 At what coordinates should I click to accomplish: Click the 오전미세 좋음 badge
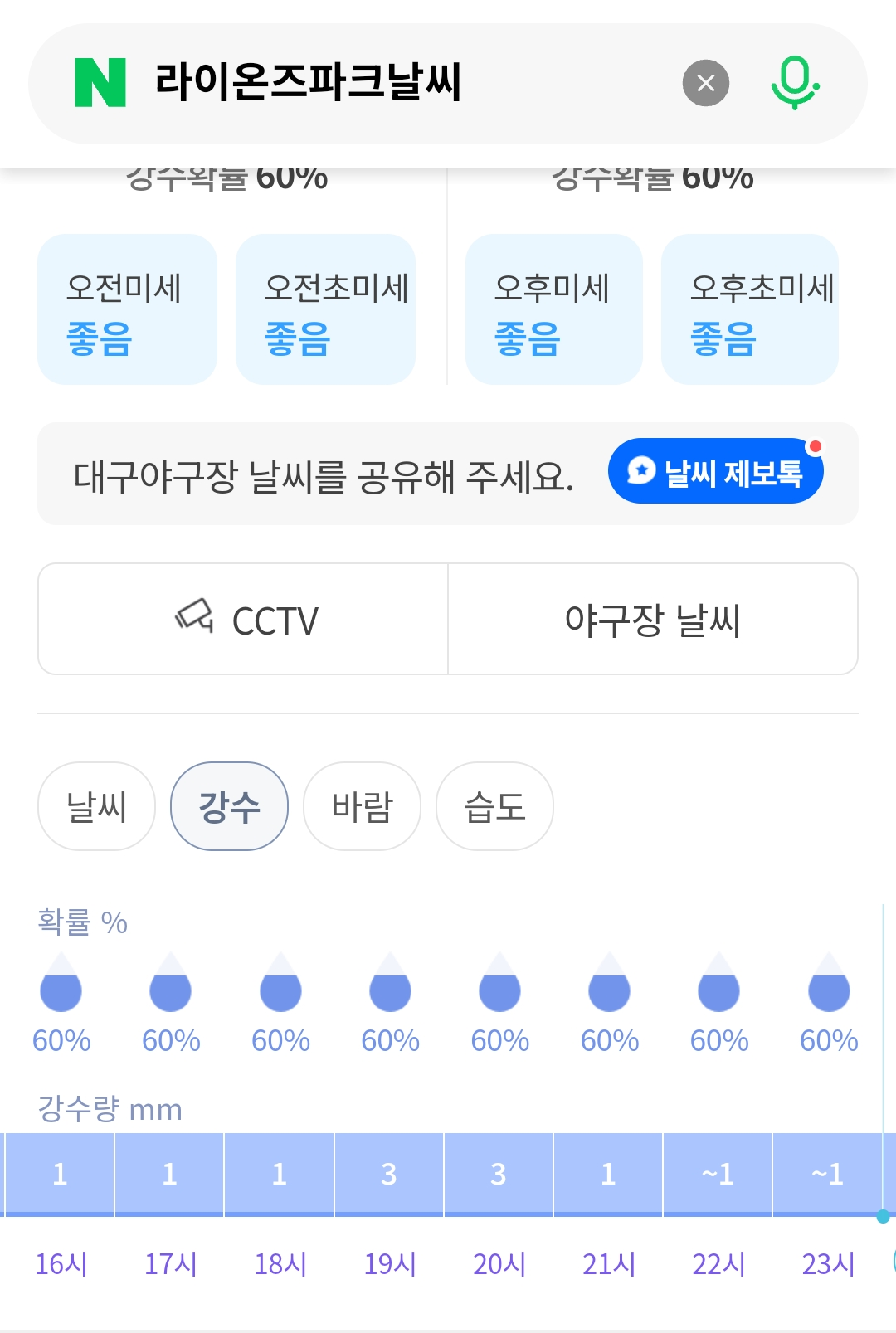[x=127, y=309]
